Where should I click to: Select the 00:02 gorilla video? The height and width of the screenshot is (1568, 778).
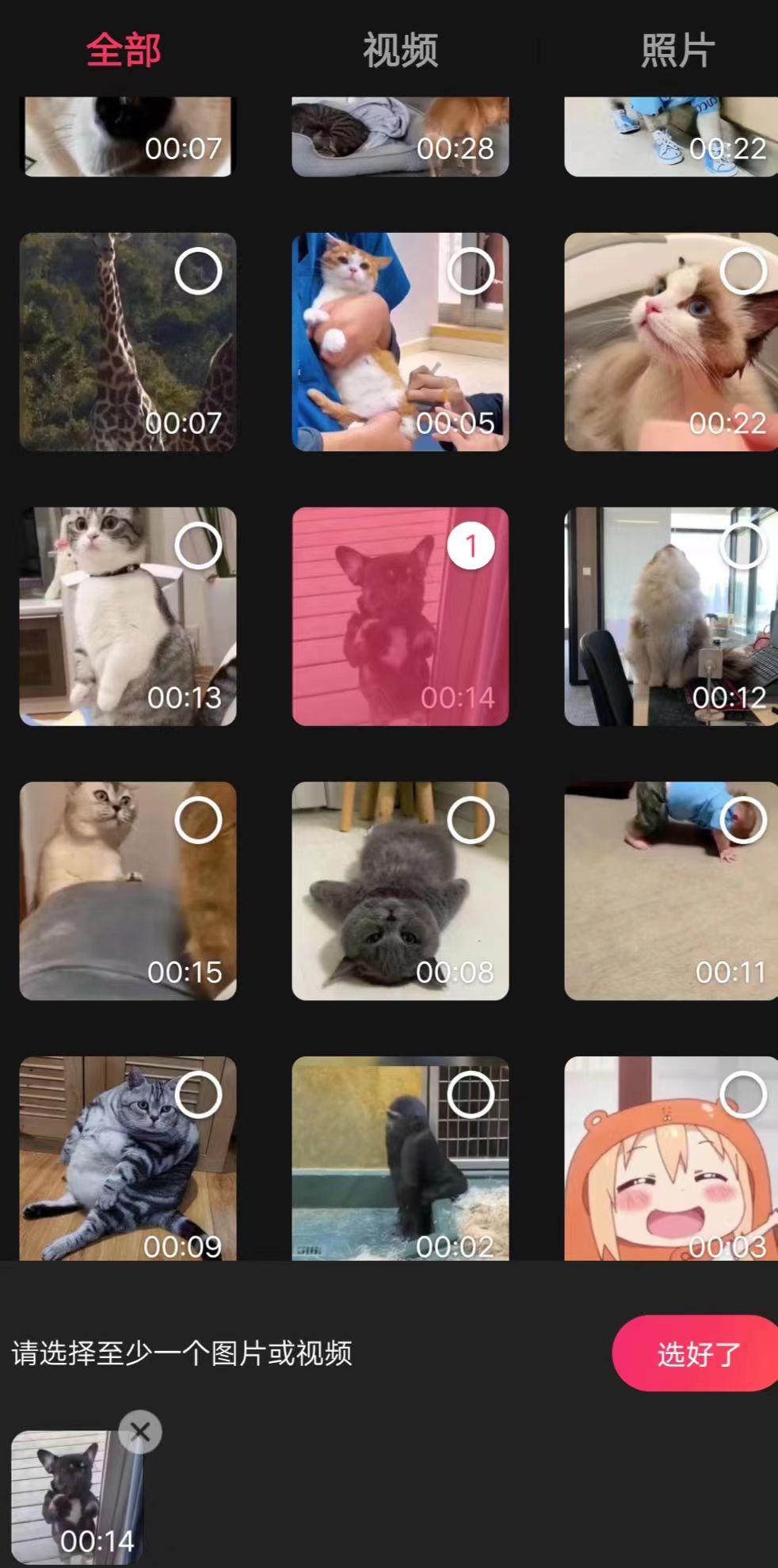(x=471, y=1095)
